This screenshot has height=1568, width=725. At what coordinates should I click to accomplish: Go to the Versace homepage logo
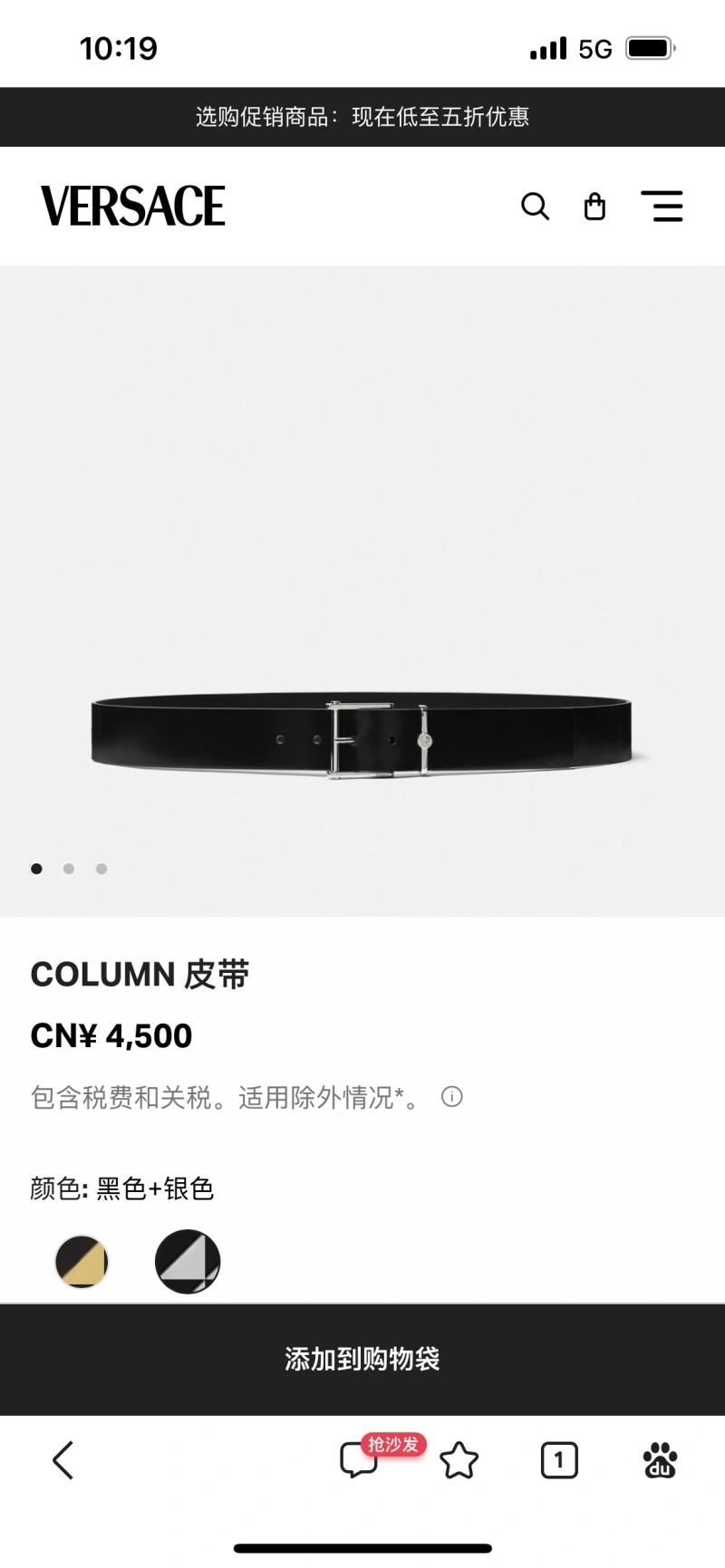[133, 207]
